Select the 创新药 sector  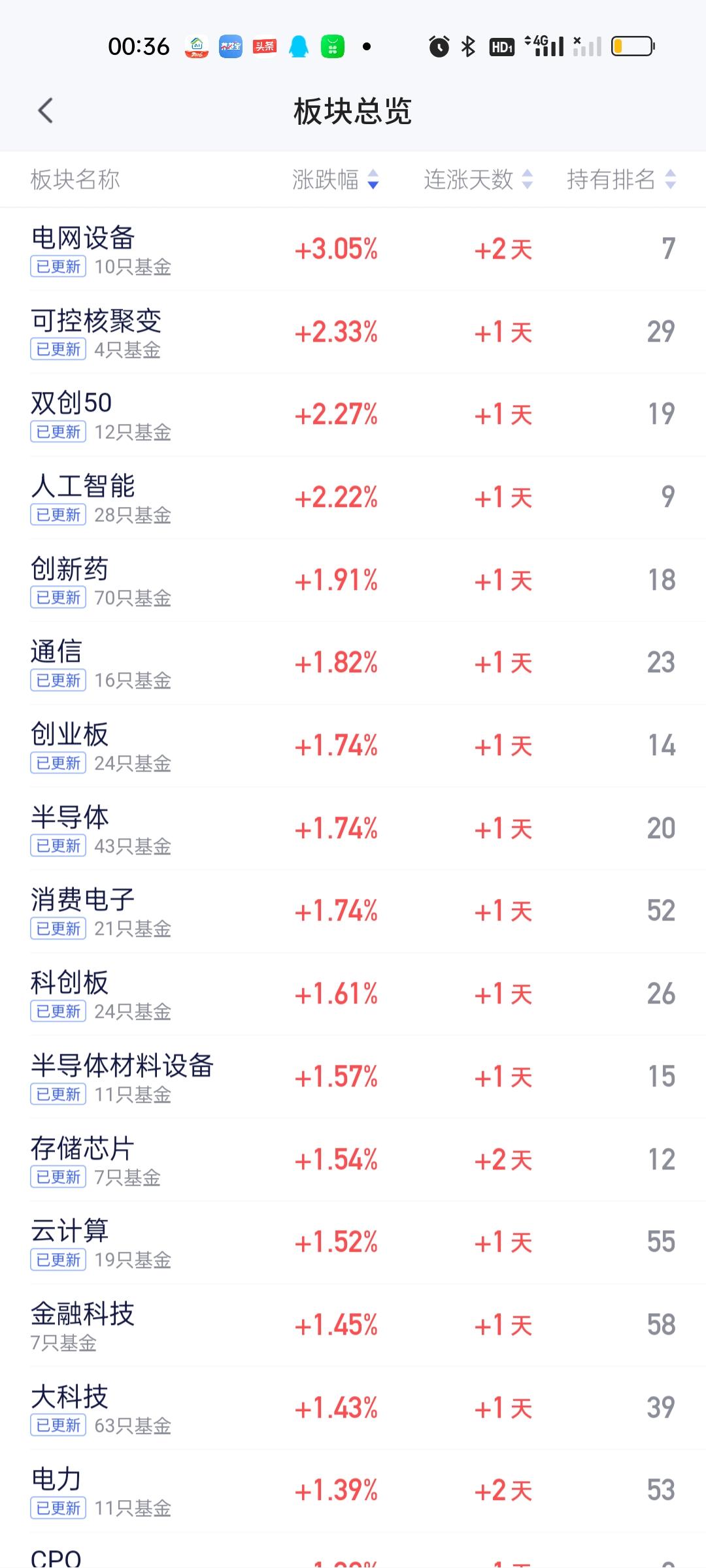pyautogui.click(x=353, y=581)
